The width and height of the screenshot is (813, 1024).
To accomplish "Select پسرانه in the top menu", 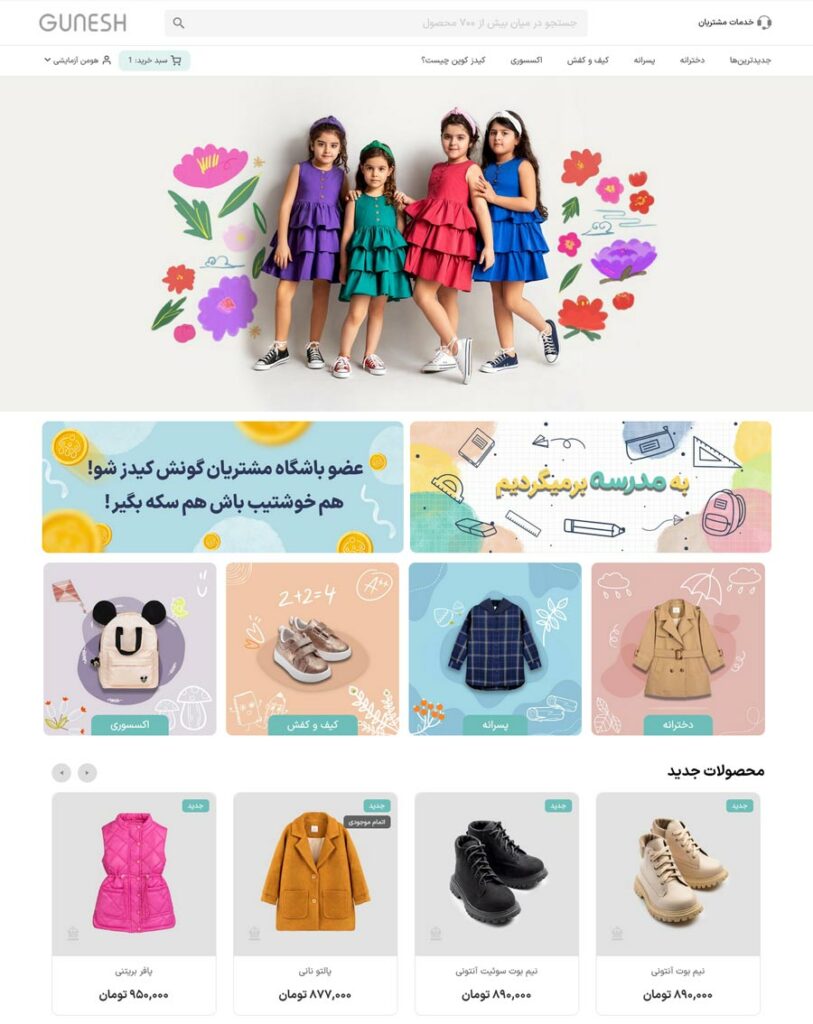I will click(x=644, y=60).
